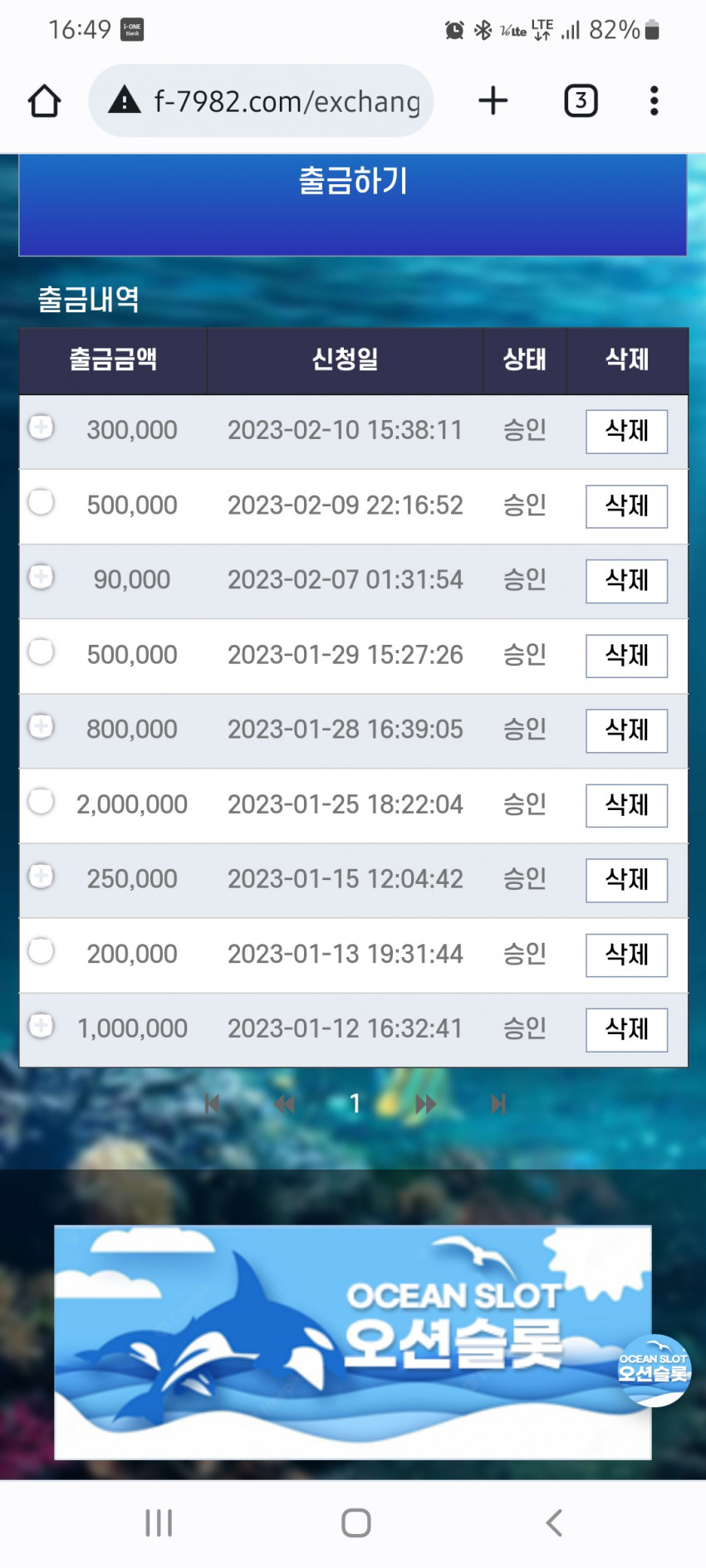The image size is (706, 1568).
Task: Delete the 2023-02-09 withdrawal entry
Action: point(626,506)
